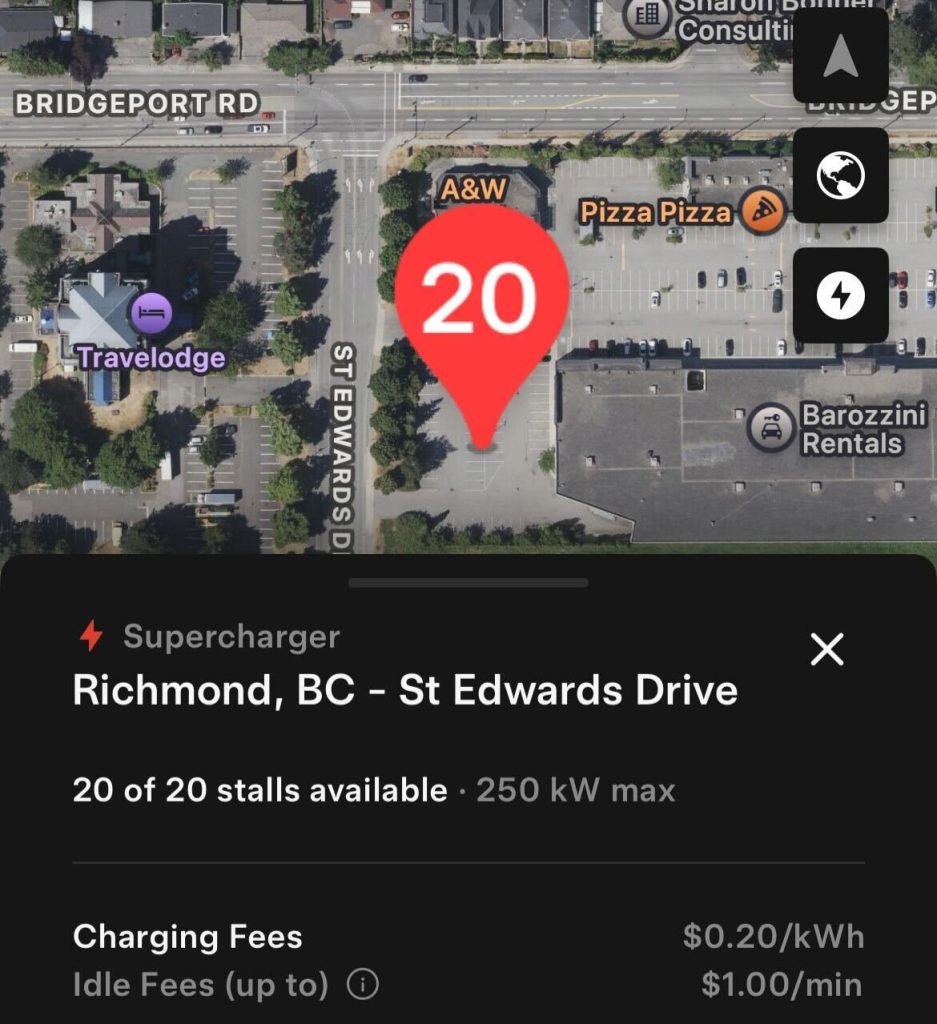Open the Travelodge hotel marker
This screenshot has height=1024, width=937.
152,315
